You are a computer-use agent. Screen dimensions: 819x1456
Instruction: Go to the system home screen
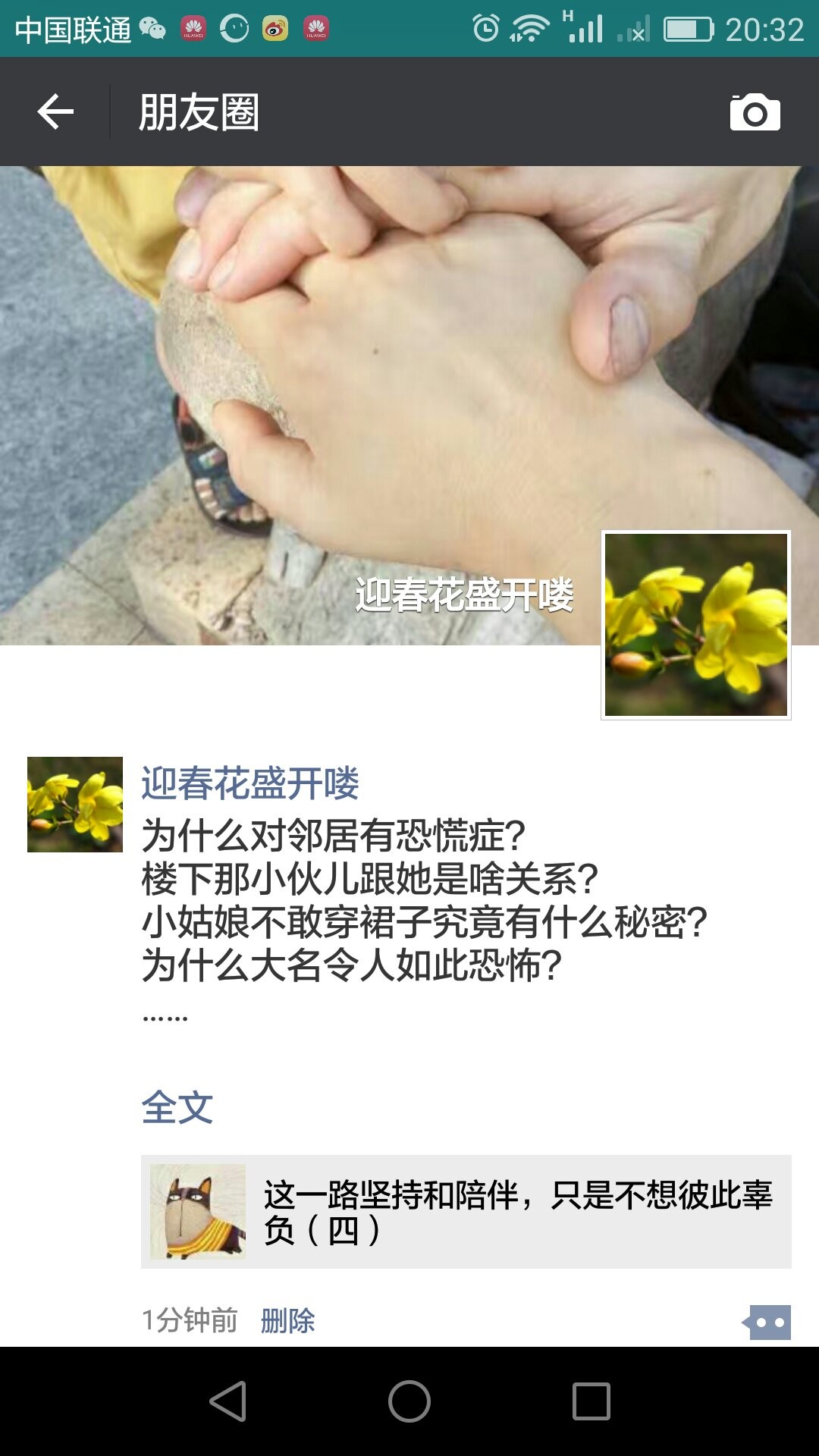(x=409, y=1401)
